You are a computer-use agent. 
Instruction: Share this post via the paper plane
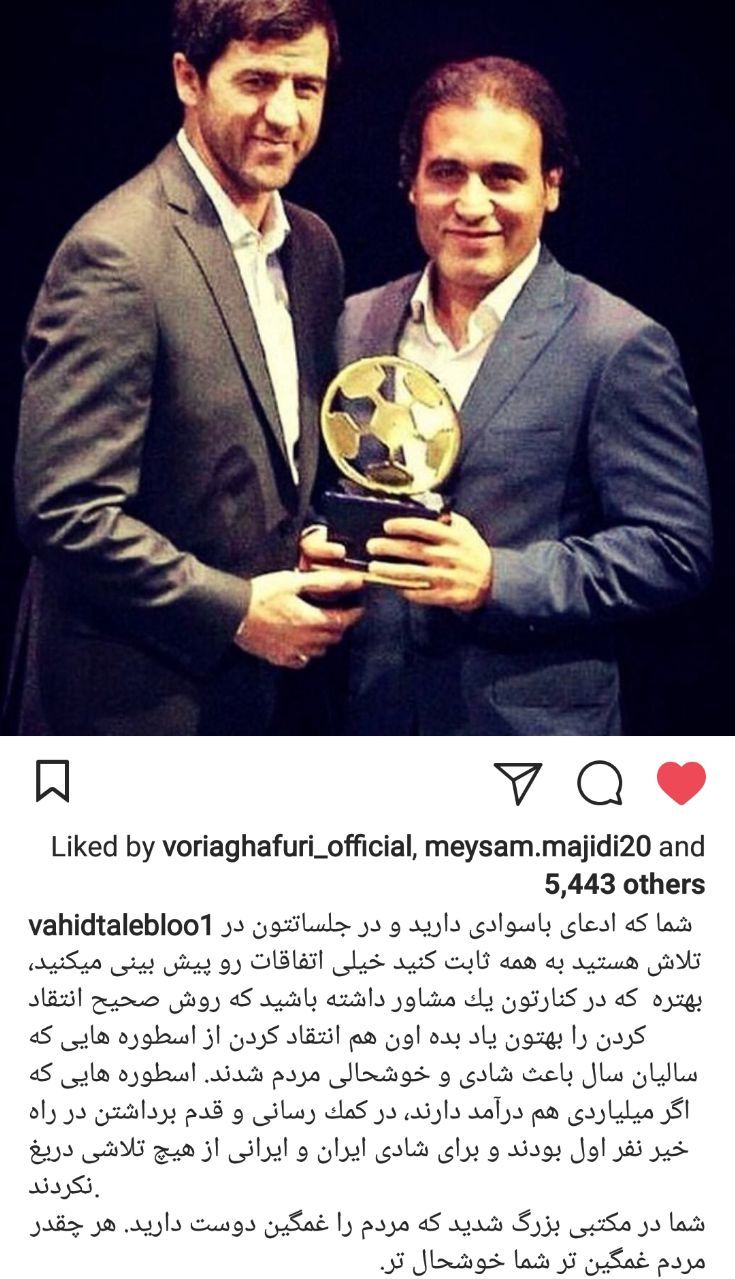coord(518,782)
